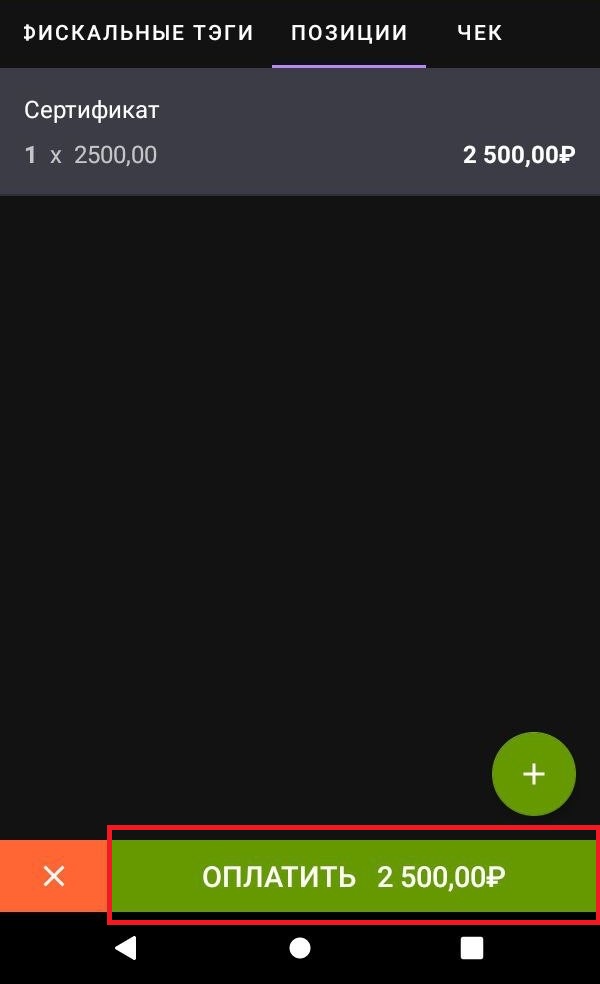Go back using system navigation
The width and height of the screenshot is (600, 984).
click(126, 948)
